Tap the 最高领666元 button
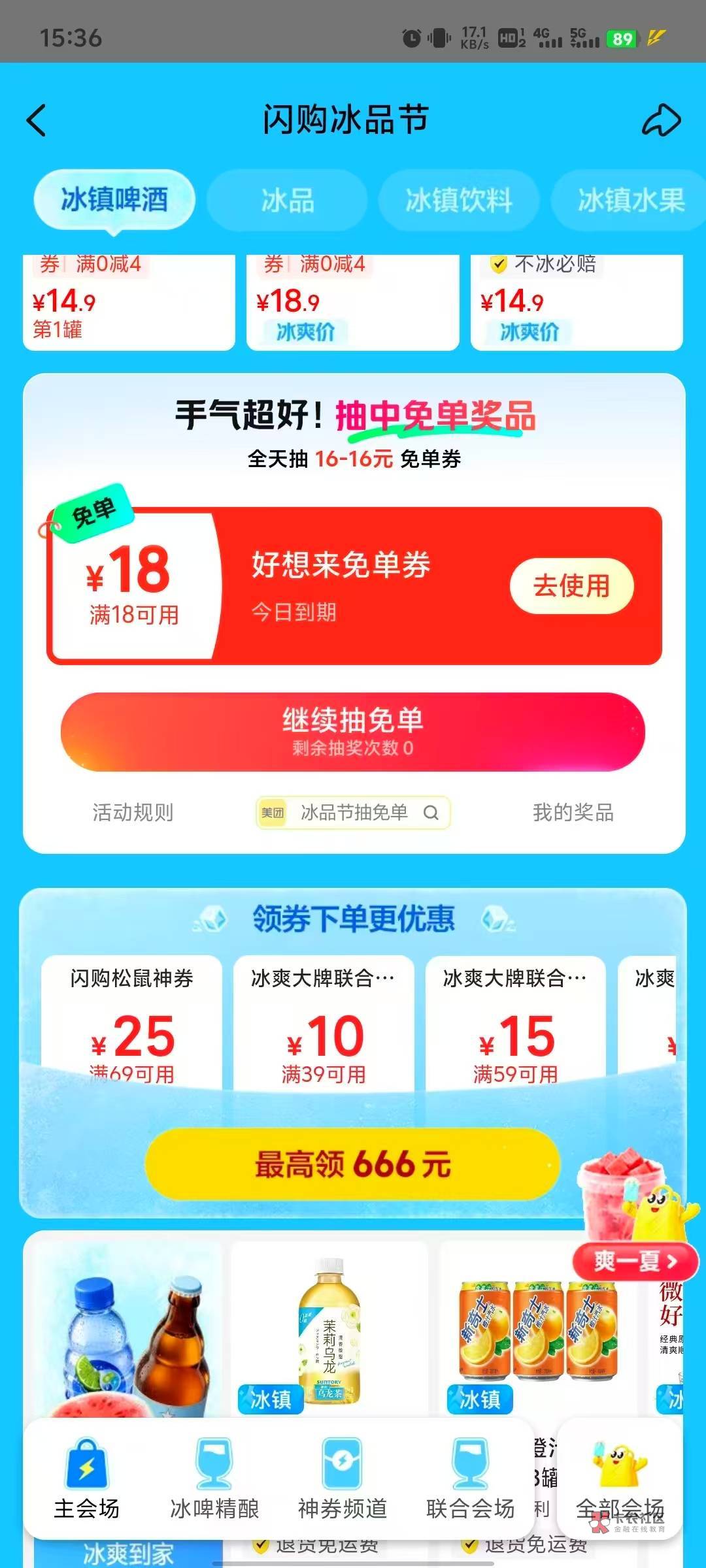 [353, 1164]
